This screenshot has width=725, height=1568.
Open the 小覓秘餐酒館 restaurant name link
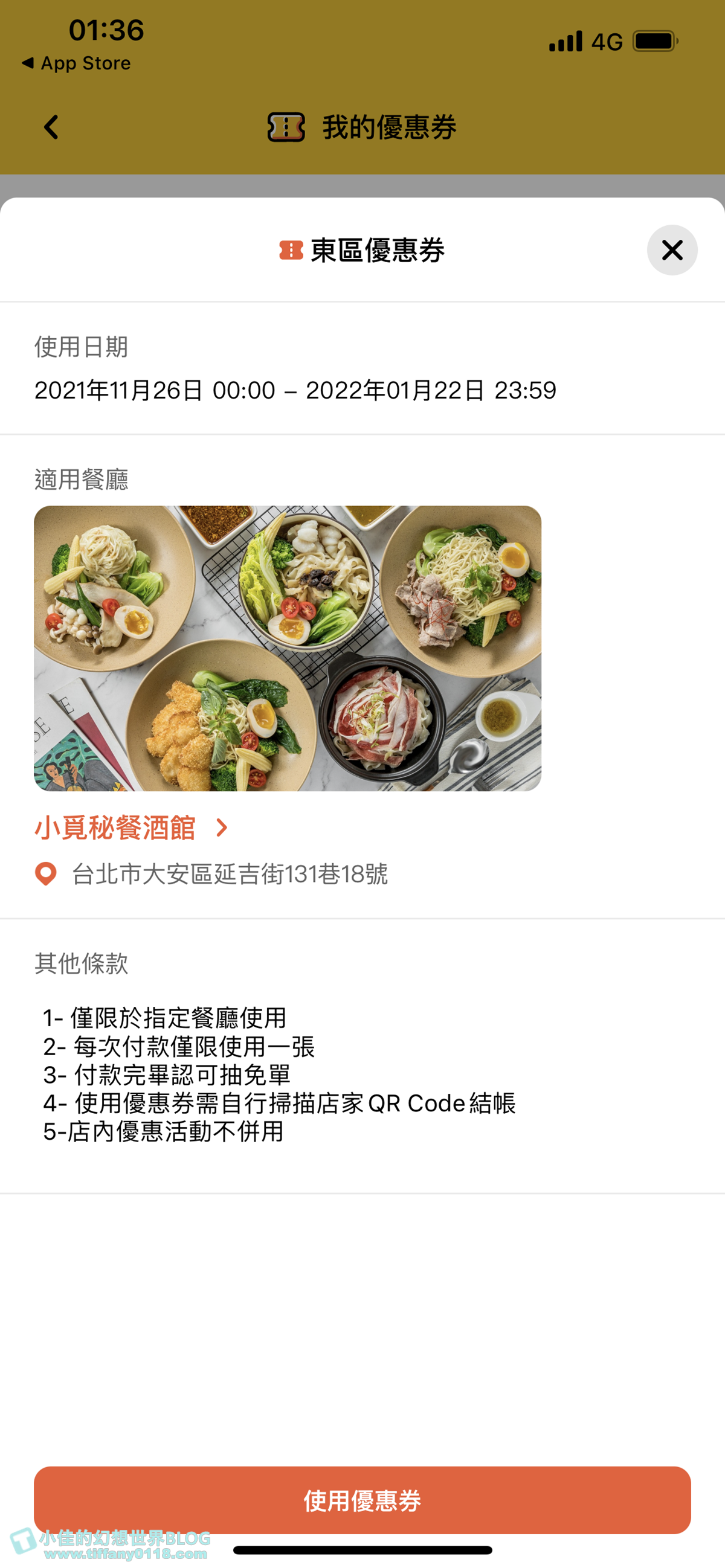click(x=114, y=828)
